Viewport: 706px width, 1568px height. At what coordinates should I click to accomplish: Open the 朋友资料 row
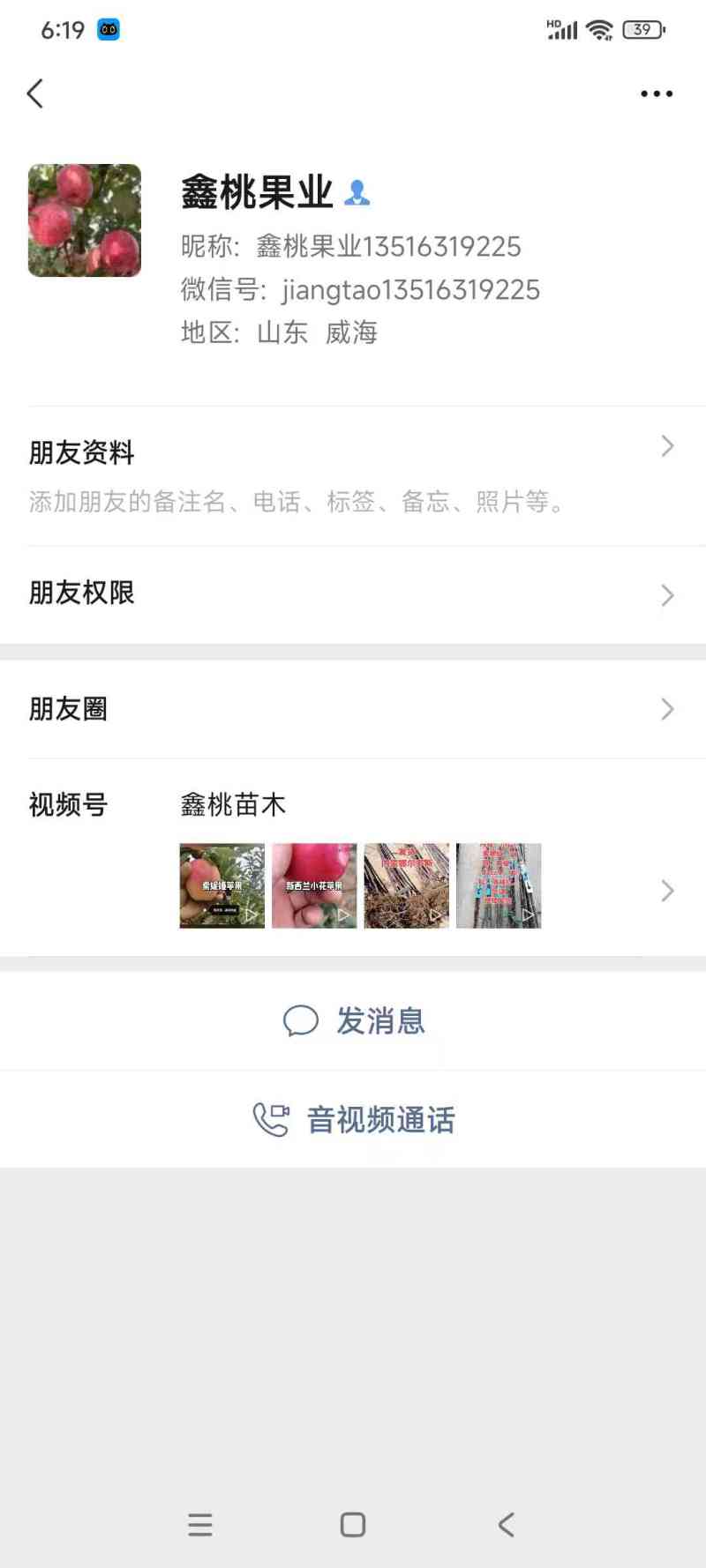(353, 476)
